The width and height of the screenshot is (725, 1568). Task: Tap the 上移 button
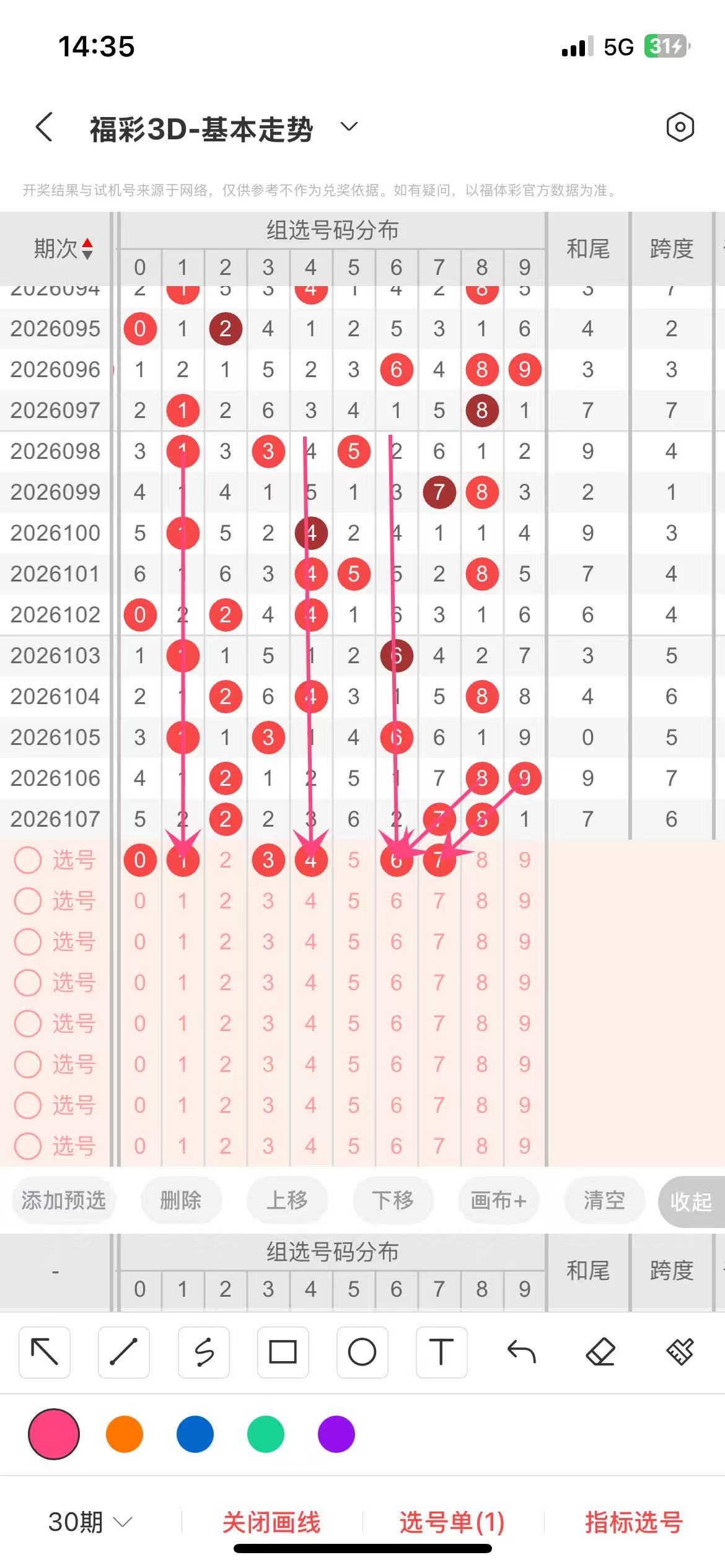286,1201
